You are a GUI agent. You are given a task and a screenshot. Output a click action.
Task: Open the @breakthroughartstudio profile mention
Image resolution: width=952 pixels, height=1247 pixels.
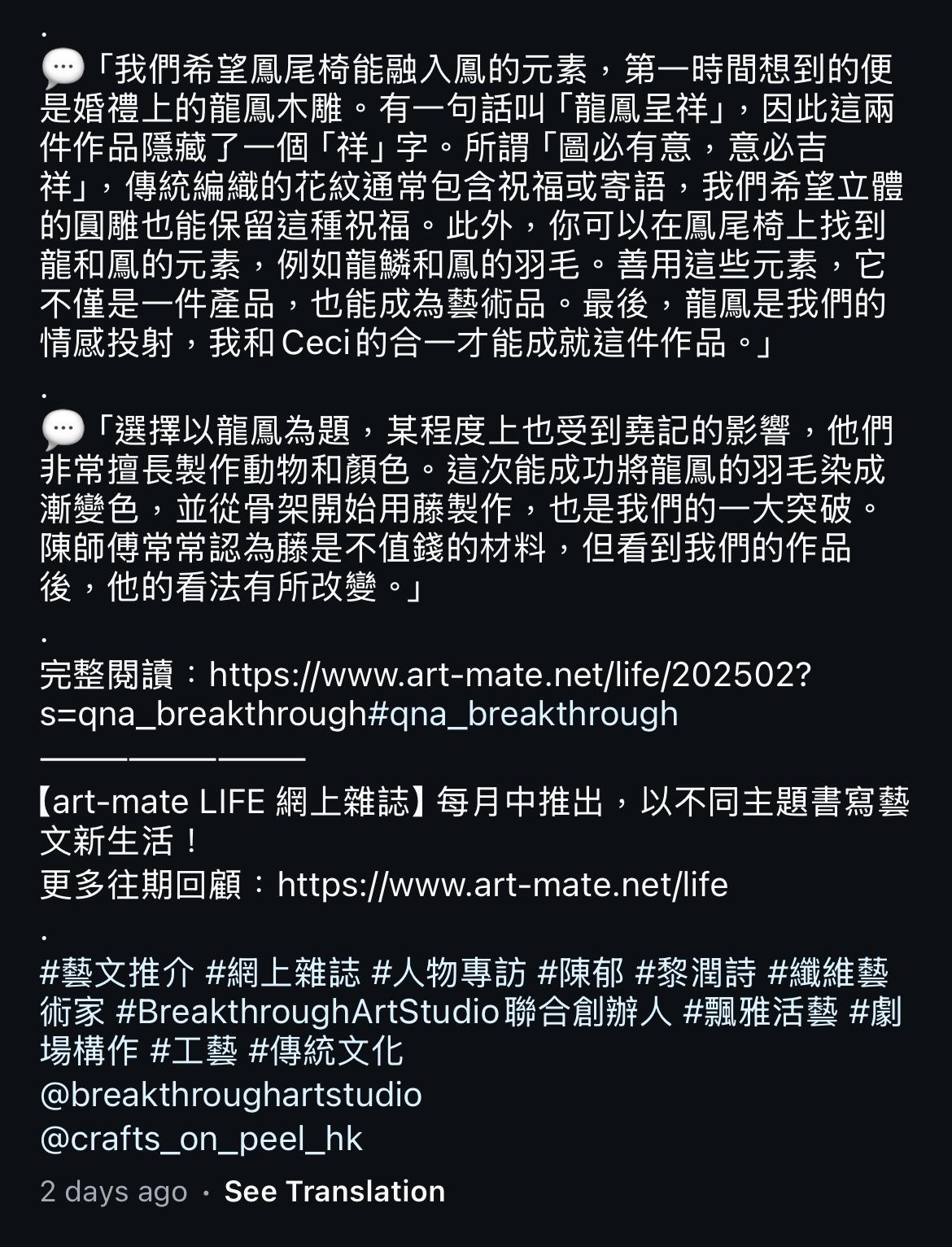pos(231,1095)
